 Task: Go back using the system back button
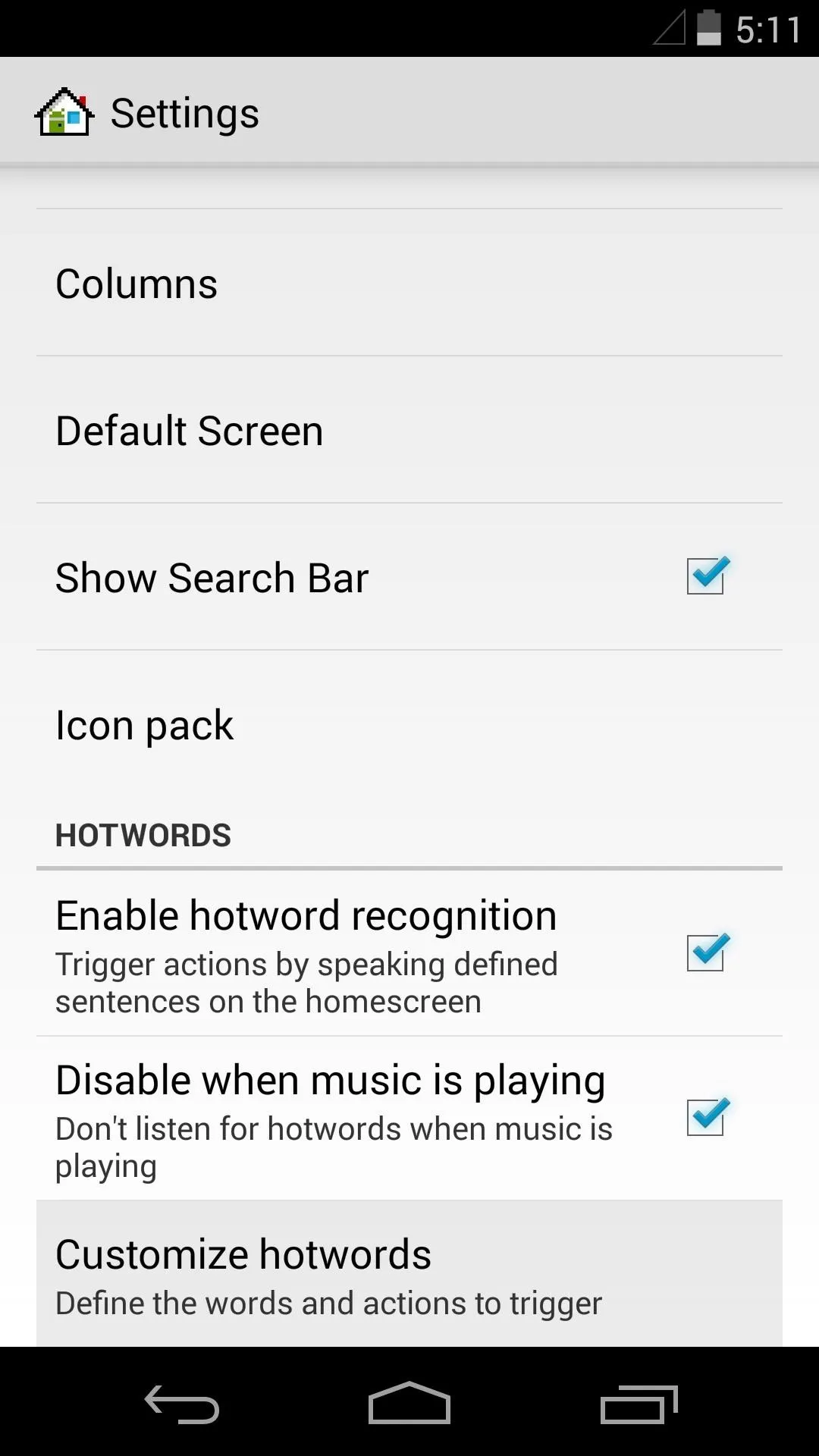182,1404
